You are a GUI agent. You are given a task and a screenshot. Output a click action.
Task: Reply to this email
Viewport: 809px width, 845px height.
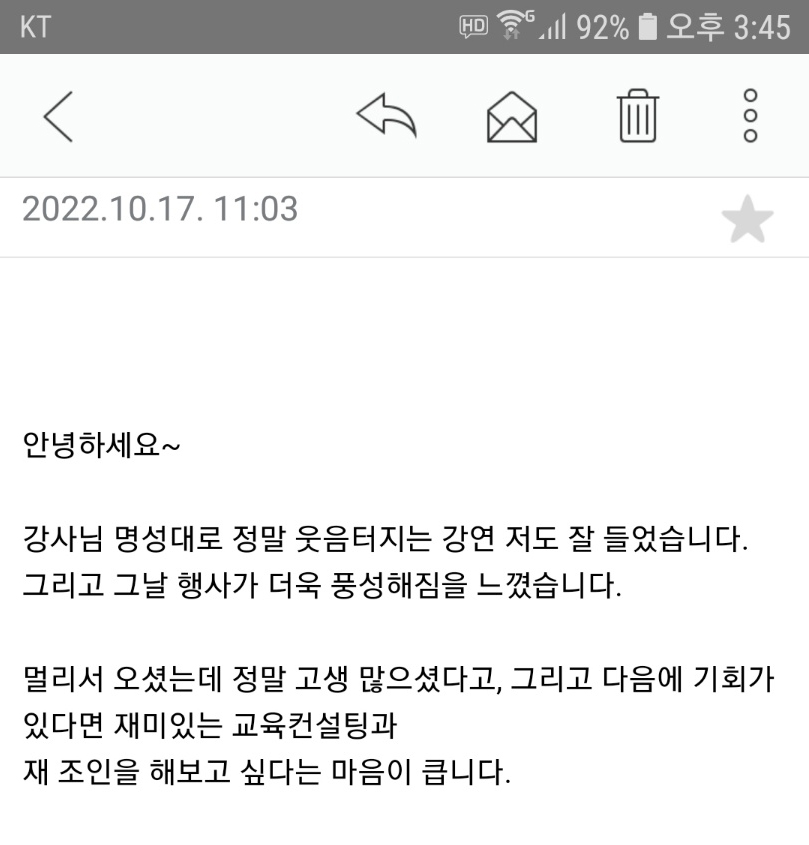pos(386,117)
